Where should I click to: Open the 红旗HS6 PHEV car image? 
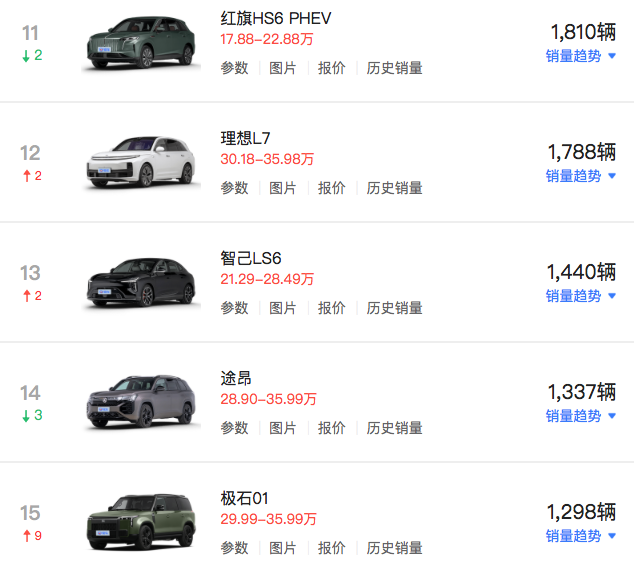pos(140,43)
